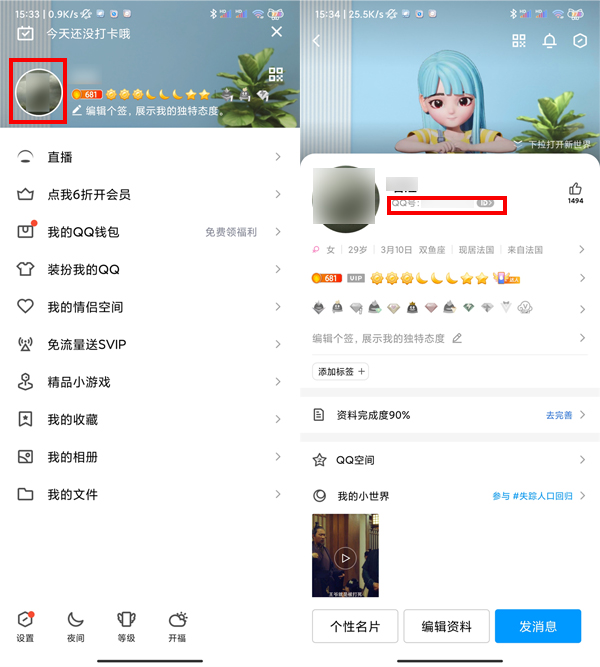Screen dimensions: 600x667
Task: Open 我的情侣空间
Action: (150, 307)
